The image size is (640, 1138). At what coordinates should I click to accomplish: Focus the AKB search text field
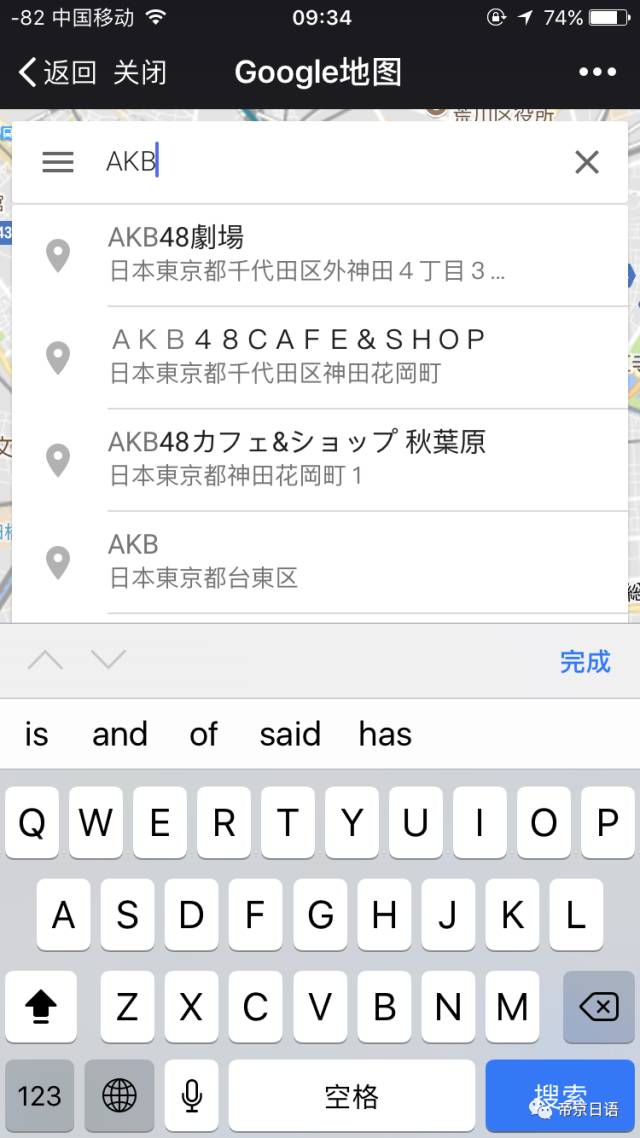[x=330, y=162]
